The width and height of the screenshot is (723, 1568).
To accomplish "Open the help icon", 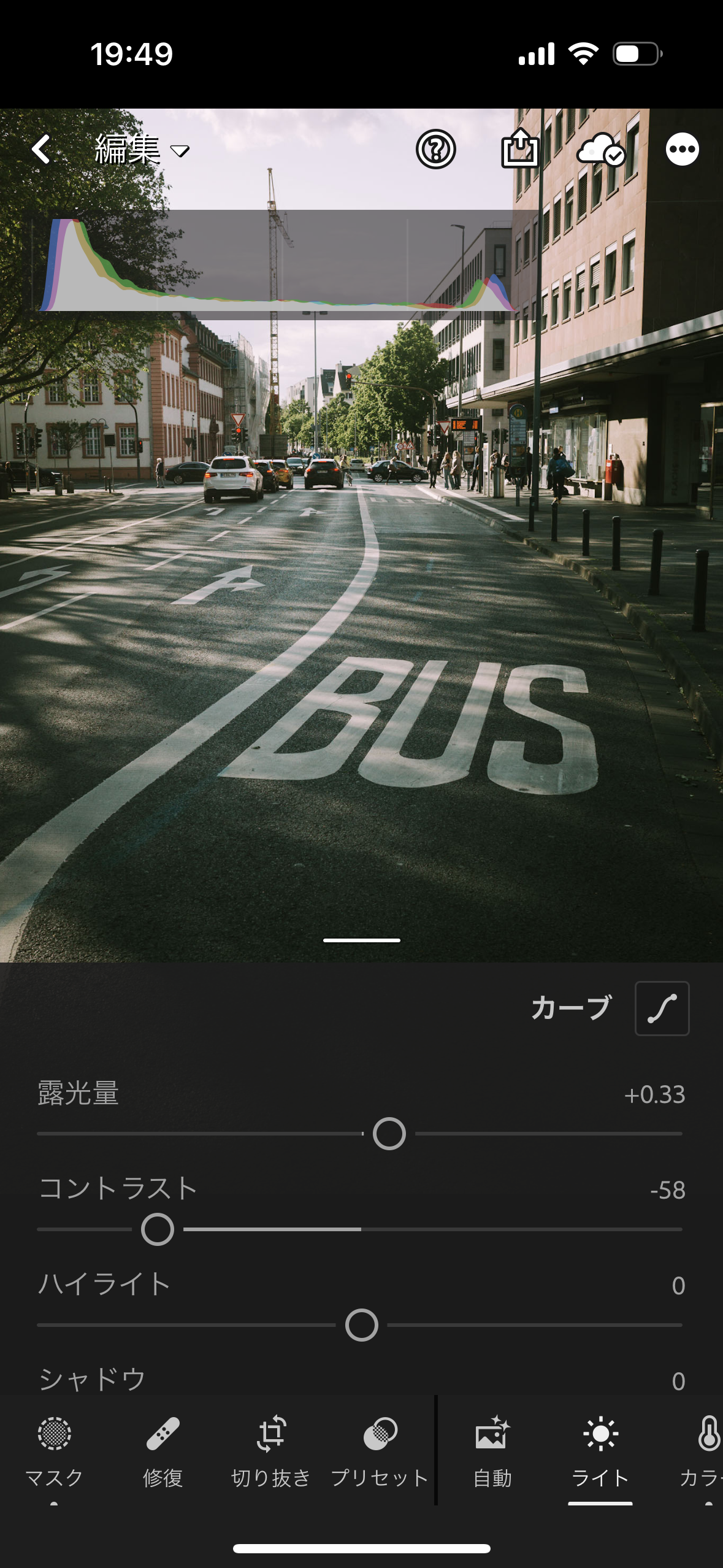I will pyautogui.click(x=435, y=149).
